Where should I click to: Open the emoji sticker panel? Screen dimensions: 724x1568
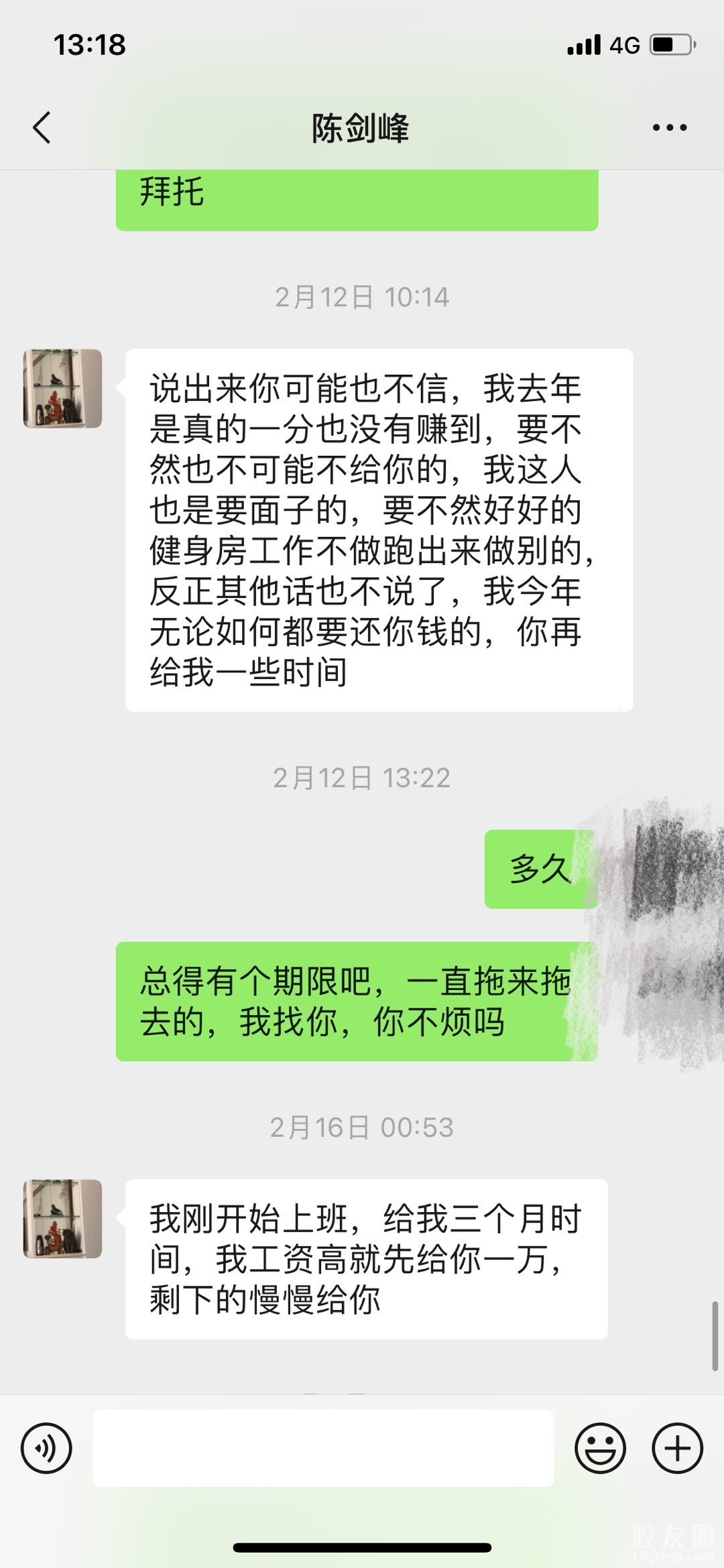600,1448
